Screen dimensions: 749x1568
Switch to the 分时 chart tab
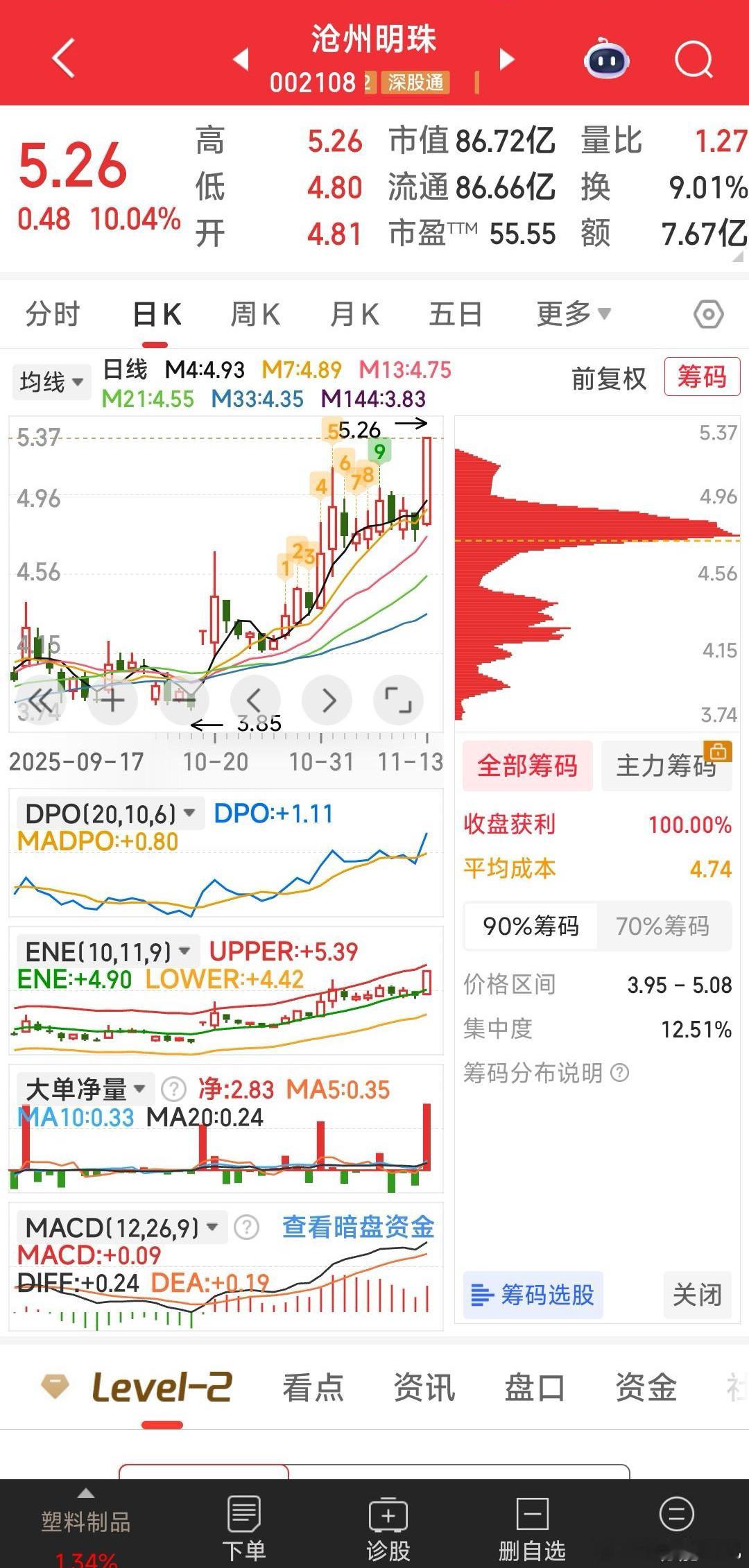(x=53, y=314)
